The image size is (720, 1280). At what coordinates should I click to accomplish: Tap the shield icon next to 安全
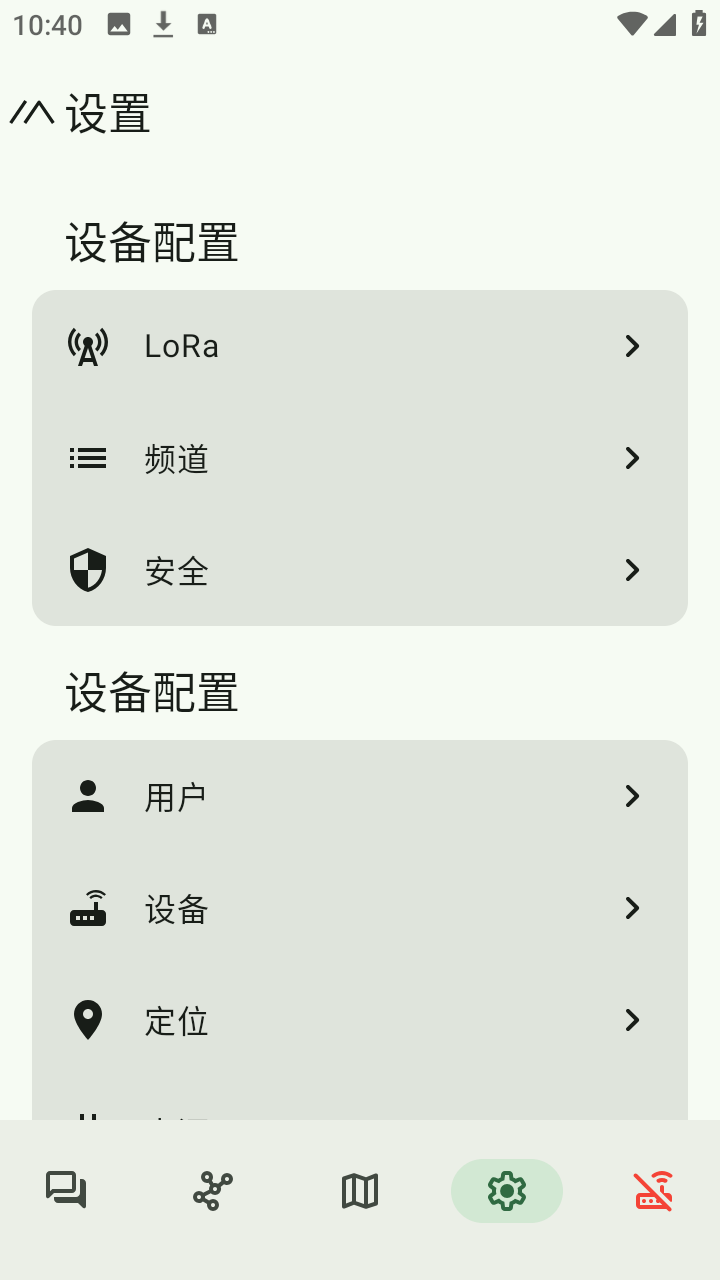point(87,570)
